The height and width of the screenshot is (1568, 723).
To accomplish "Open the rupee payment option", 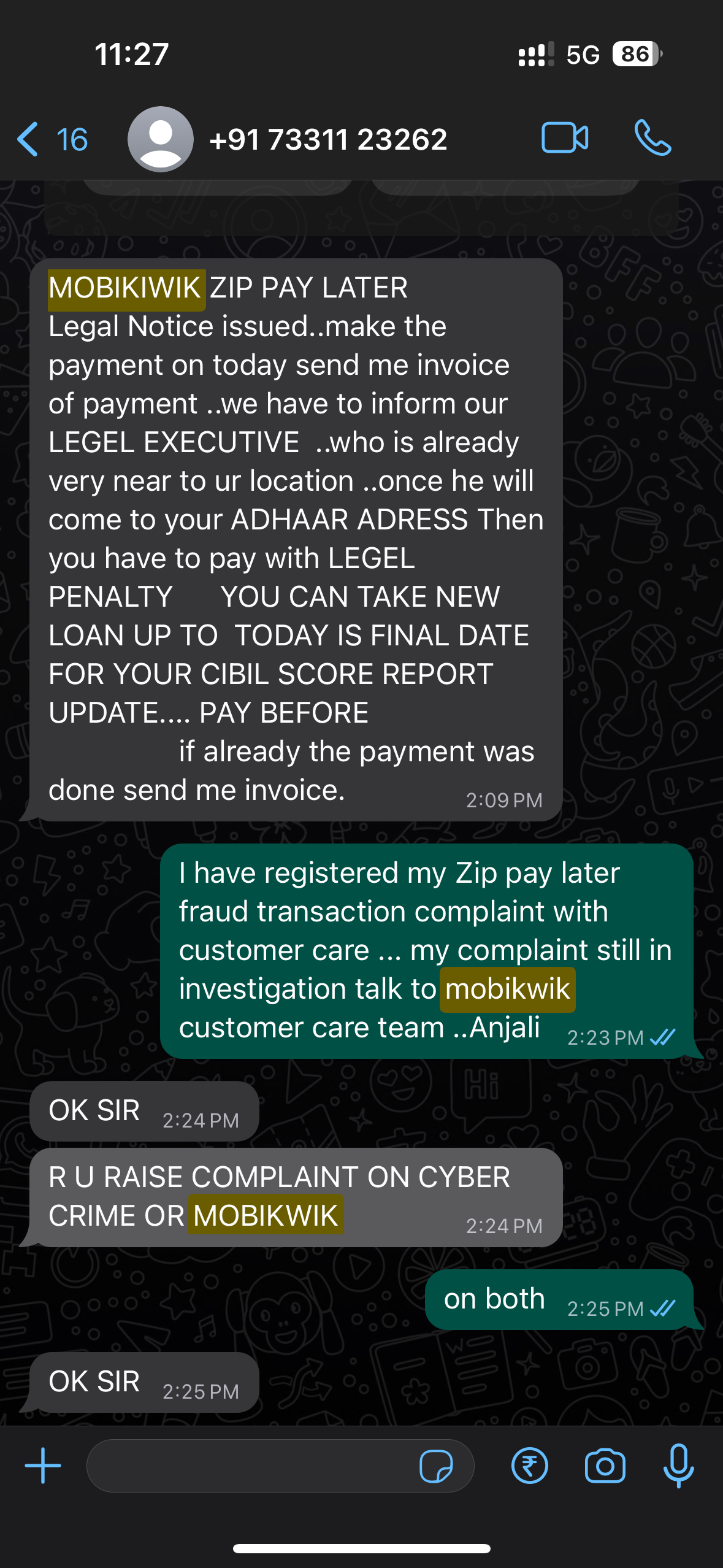I will tap(529, 1466).
